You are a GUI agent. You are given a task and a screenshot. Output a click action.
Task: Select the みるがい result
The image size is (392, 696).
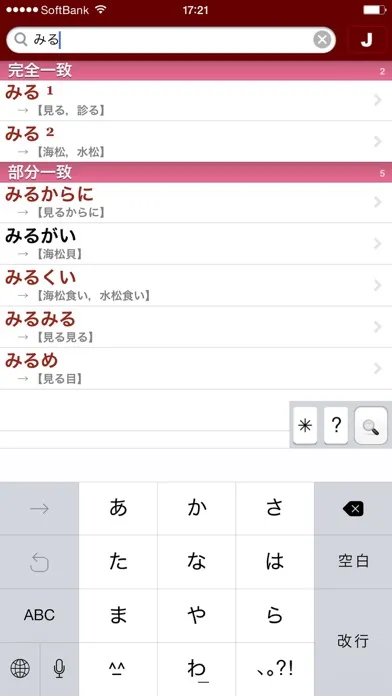[x=196, y=244]
